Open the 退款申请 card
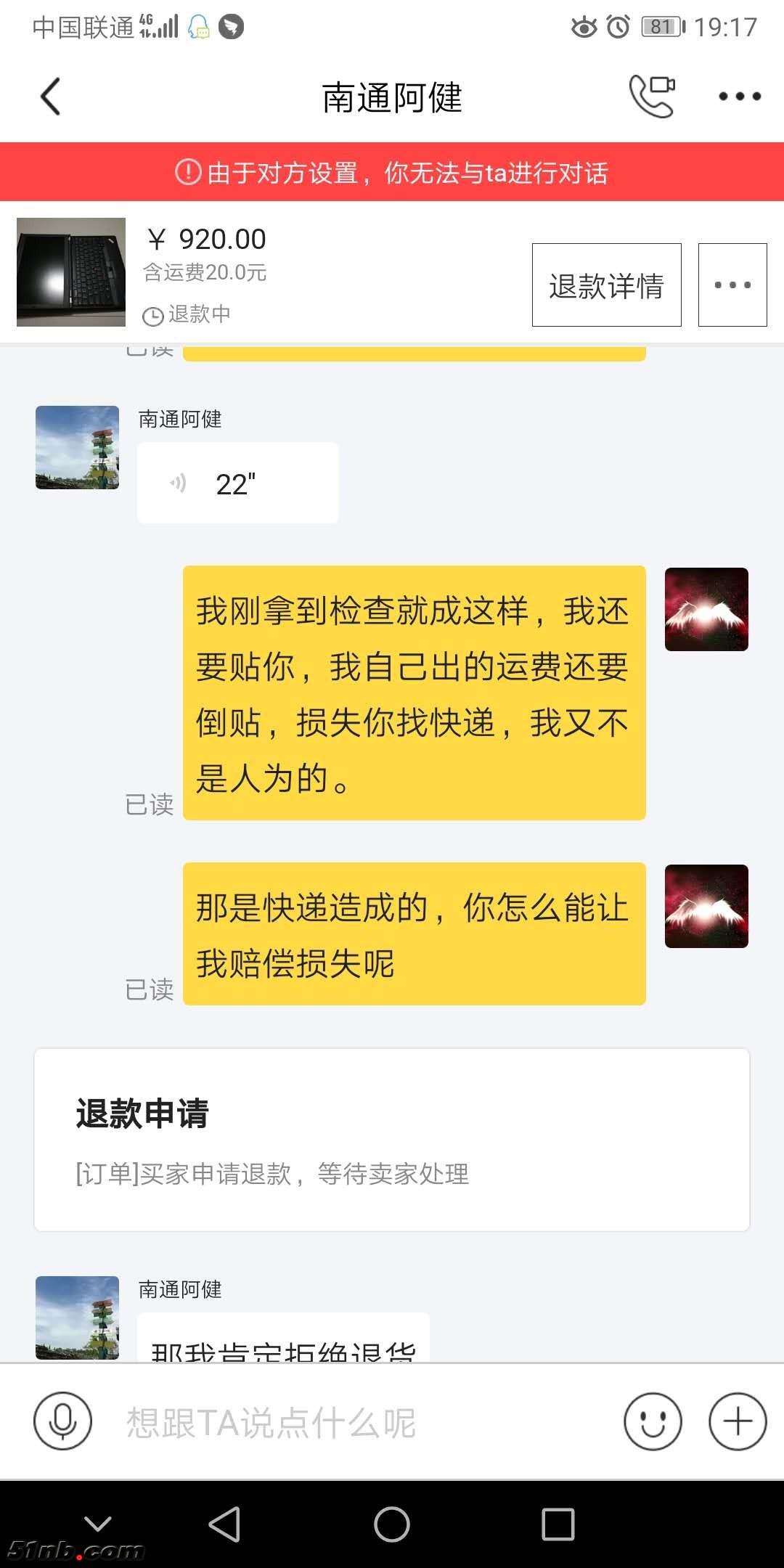 tap(392, 1140)
